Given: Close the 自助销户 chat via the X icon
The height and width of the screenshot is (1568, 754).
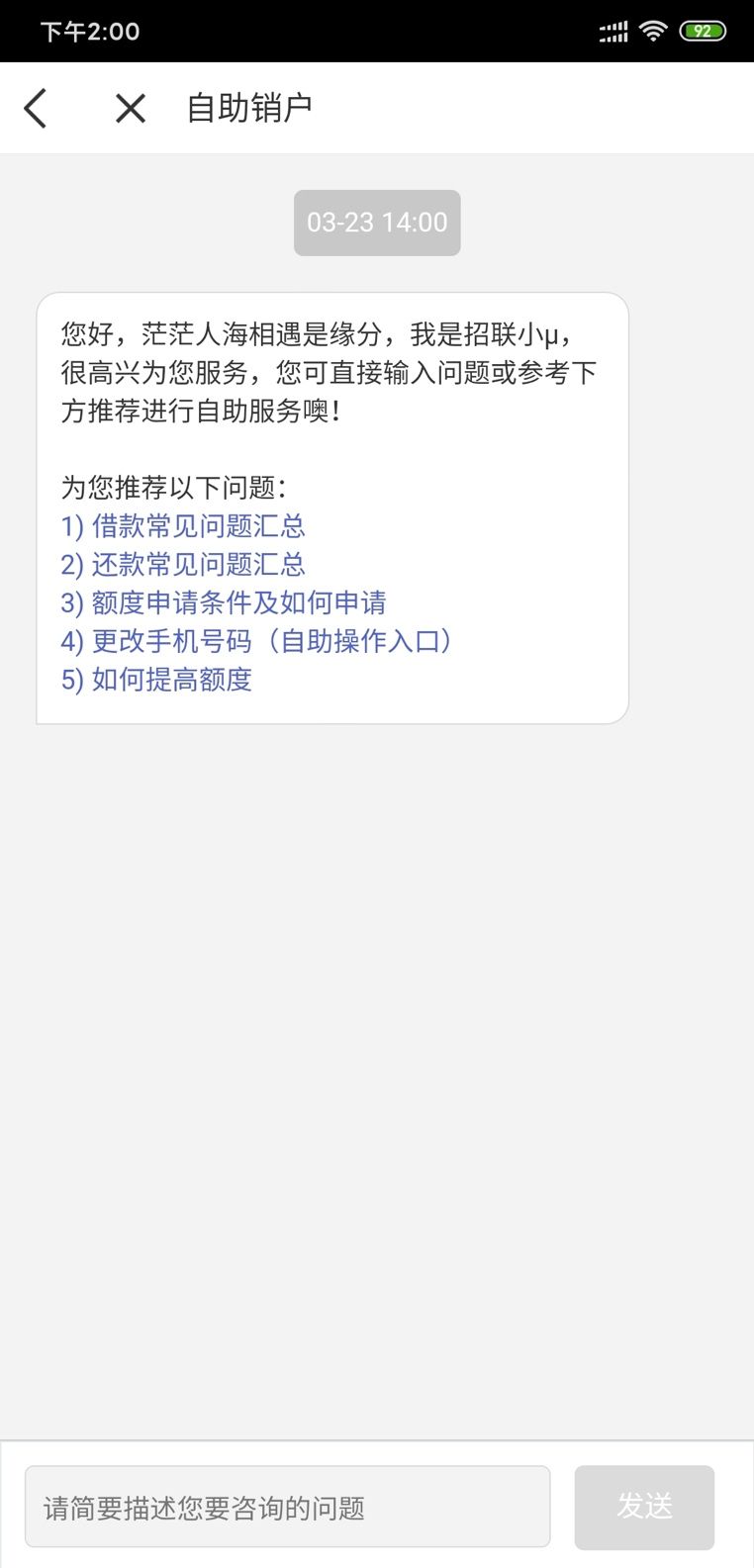Looking at the screenshot, I should tap(129, 107).
